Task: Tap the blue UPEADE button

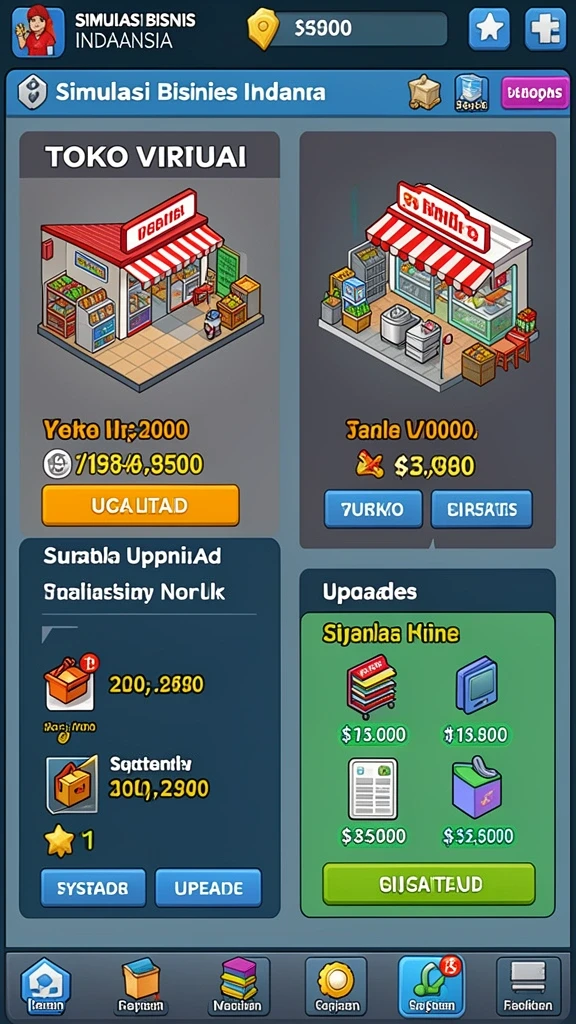Action: [x=208, y=888]
